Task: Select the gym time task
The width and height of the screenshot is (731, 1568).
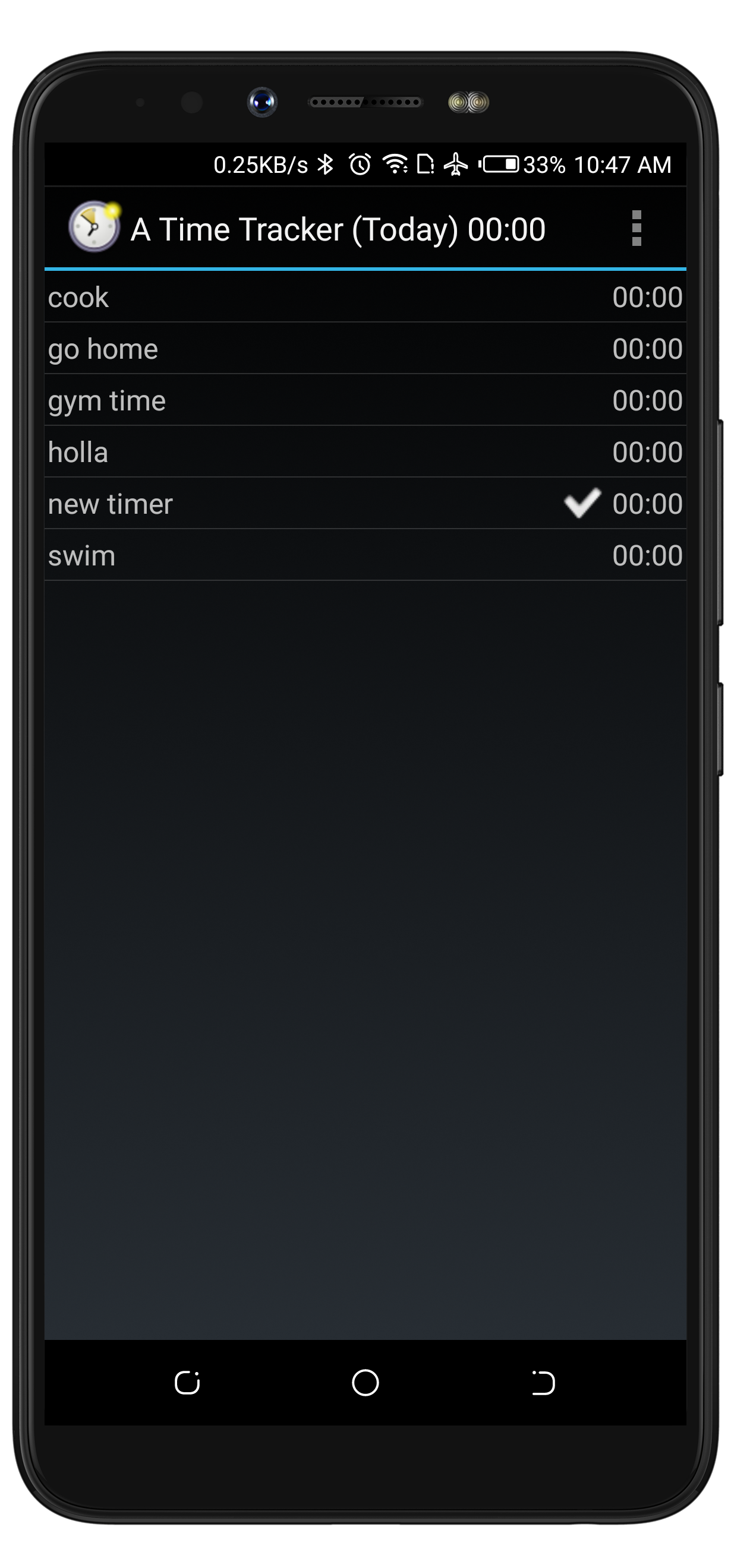Action: point(364,400)
